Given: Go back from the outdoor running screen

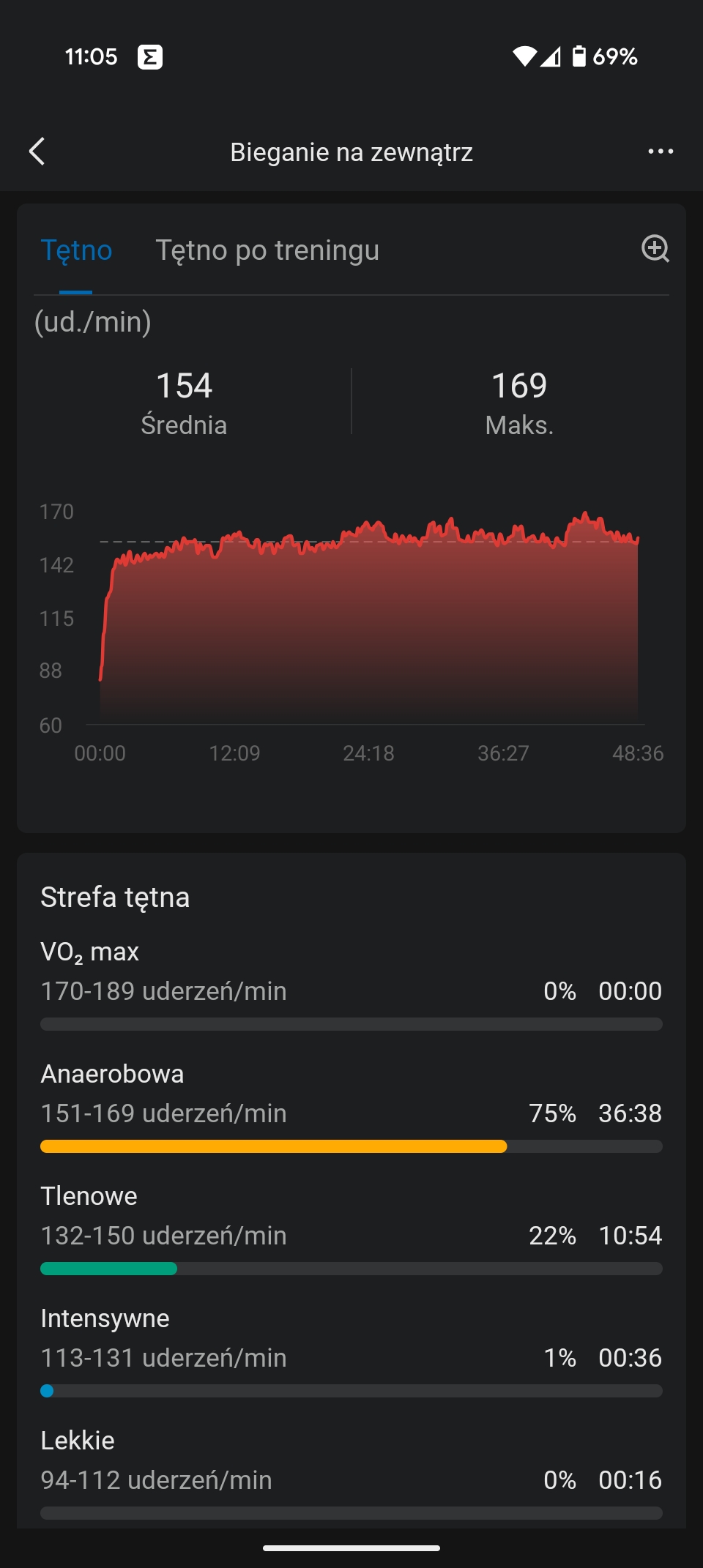Looking at the screenshot, I should 37,152.
